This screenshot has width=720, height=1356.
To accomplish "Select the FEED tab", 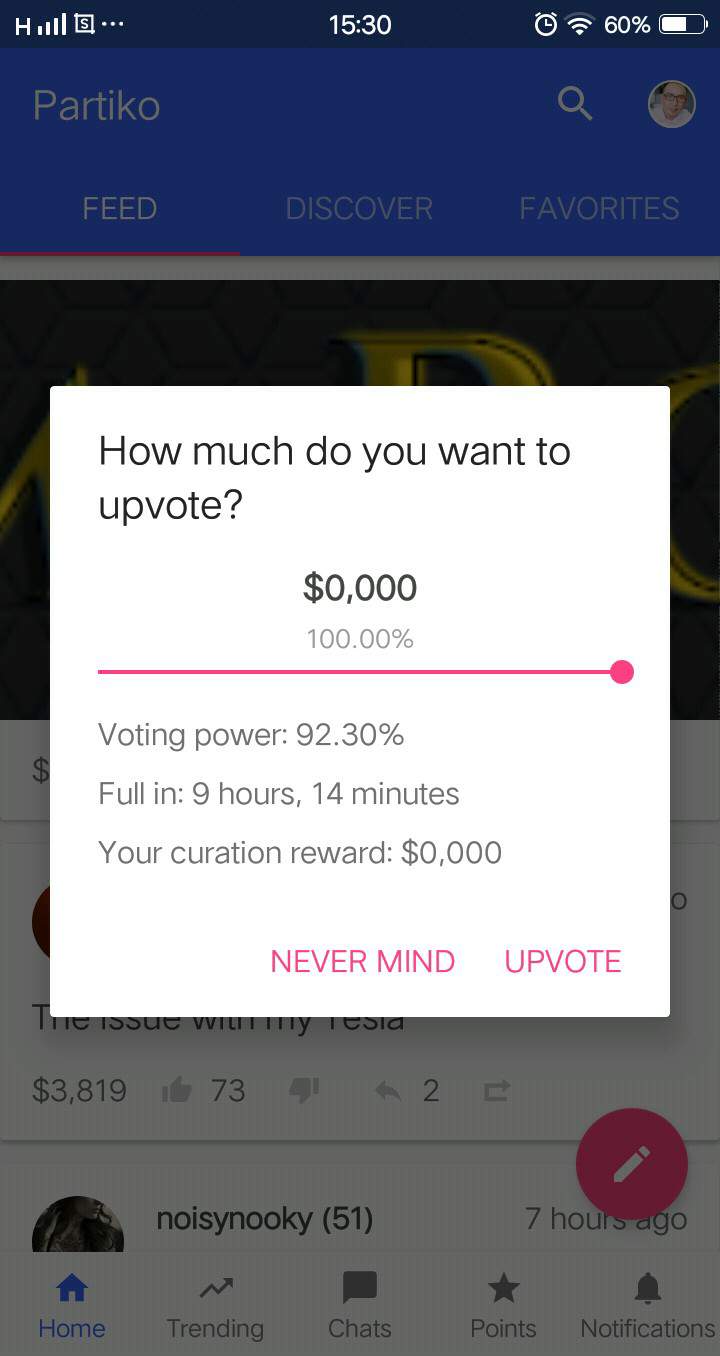I will [119, 208].
